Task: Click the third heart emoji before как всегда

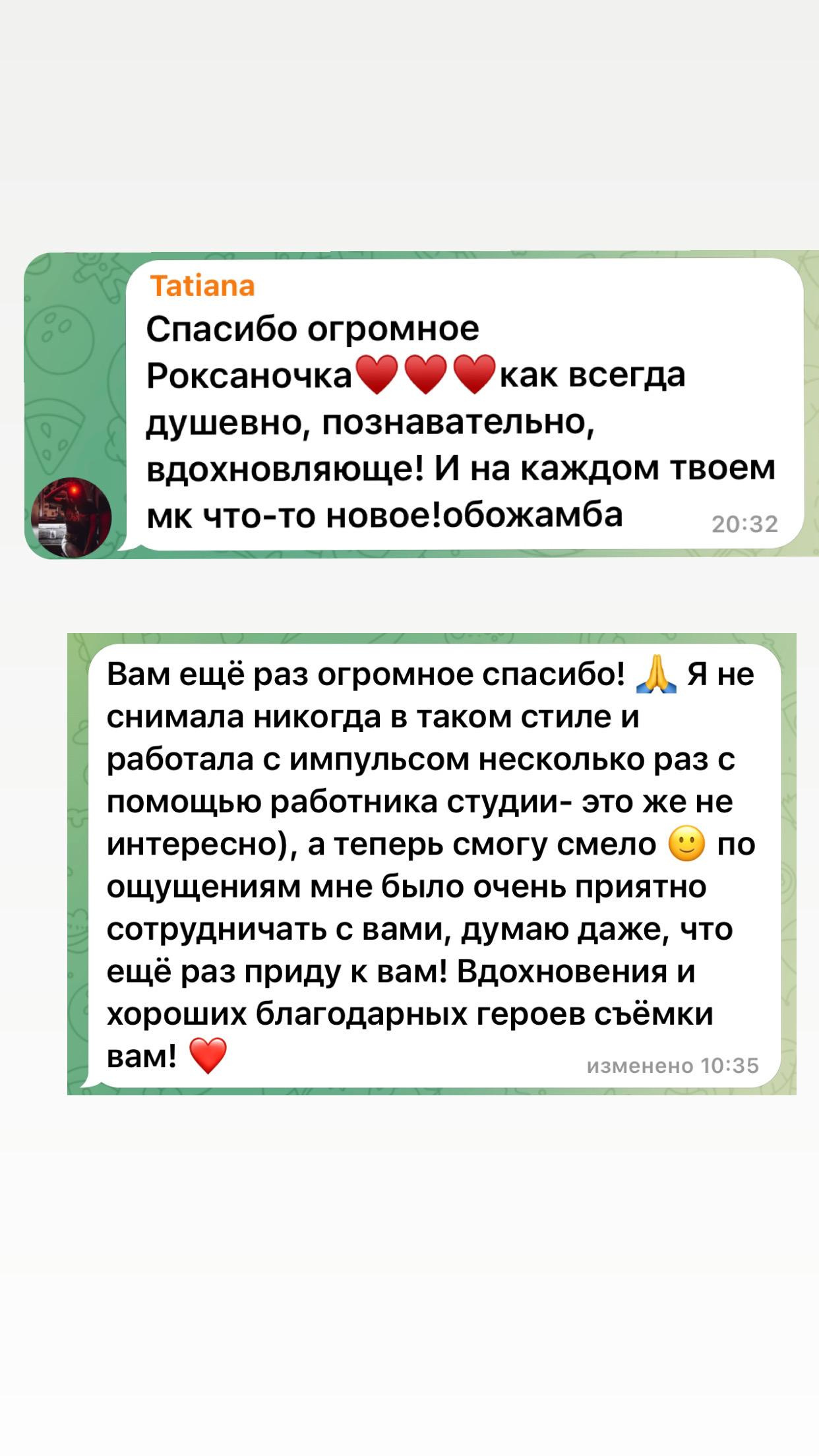Action: (476, 373)
